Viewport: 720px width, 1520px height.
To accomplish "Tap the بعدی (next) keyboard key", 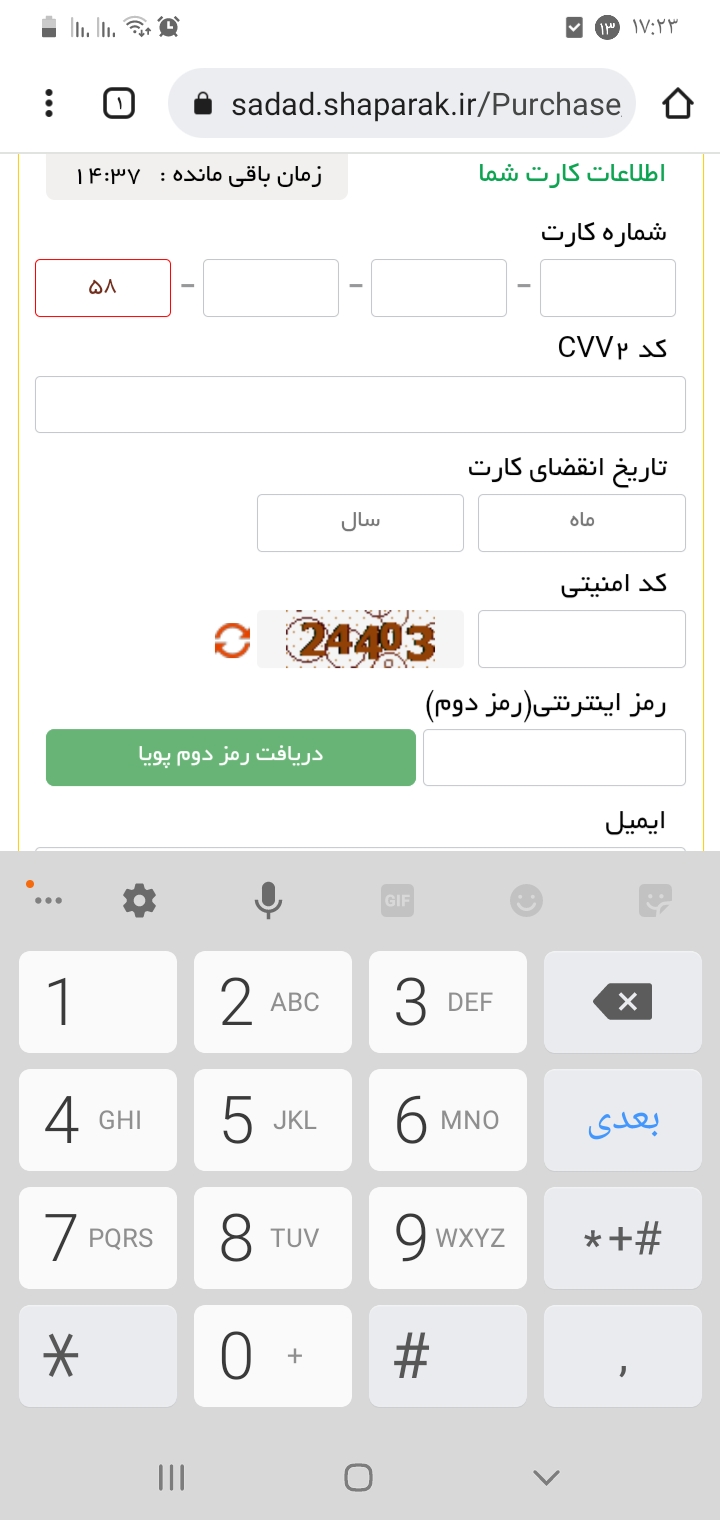I will [622, 1120].
